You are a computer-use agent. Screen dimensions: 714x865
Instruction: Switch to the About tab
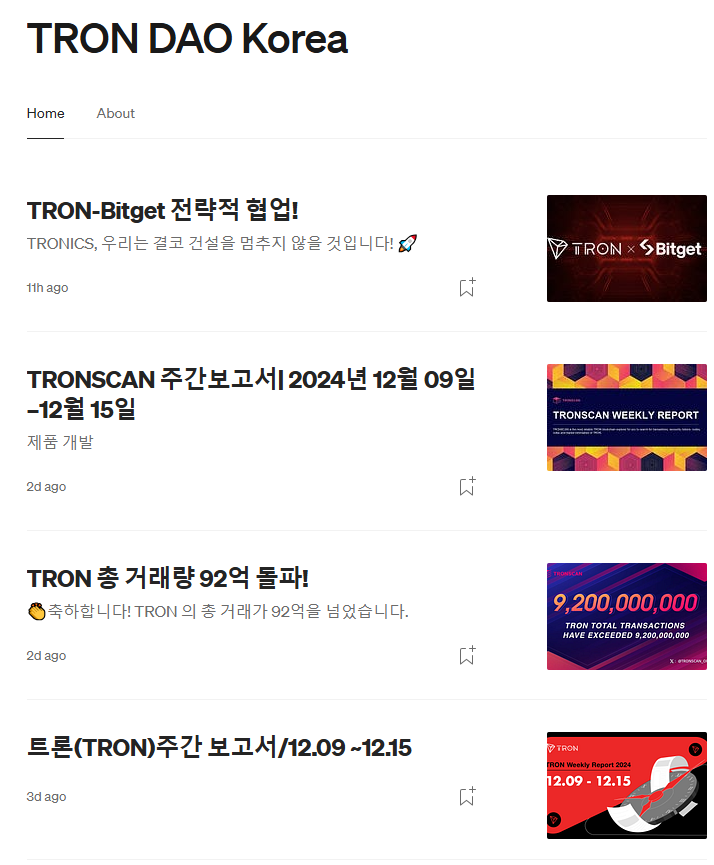[115, 113]
